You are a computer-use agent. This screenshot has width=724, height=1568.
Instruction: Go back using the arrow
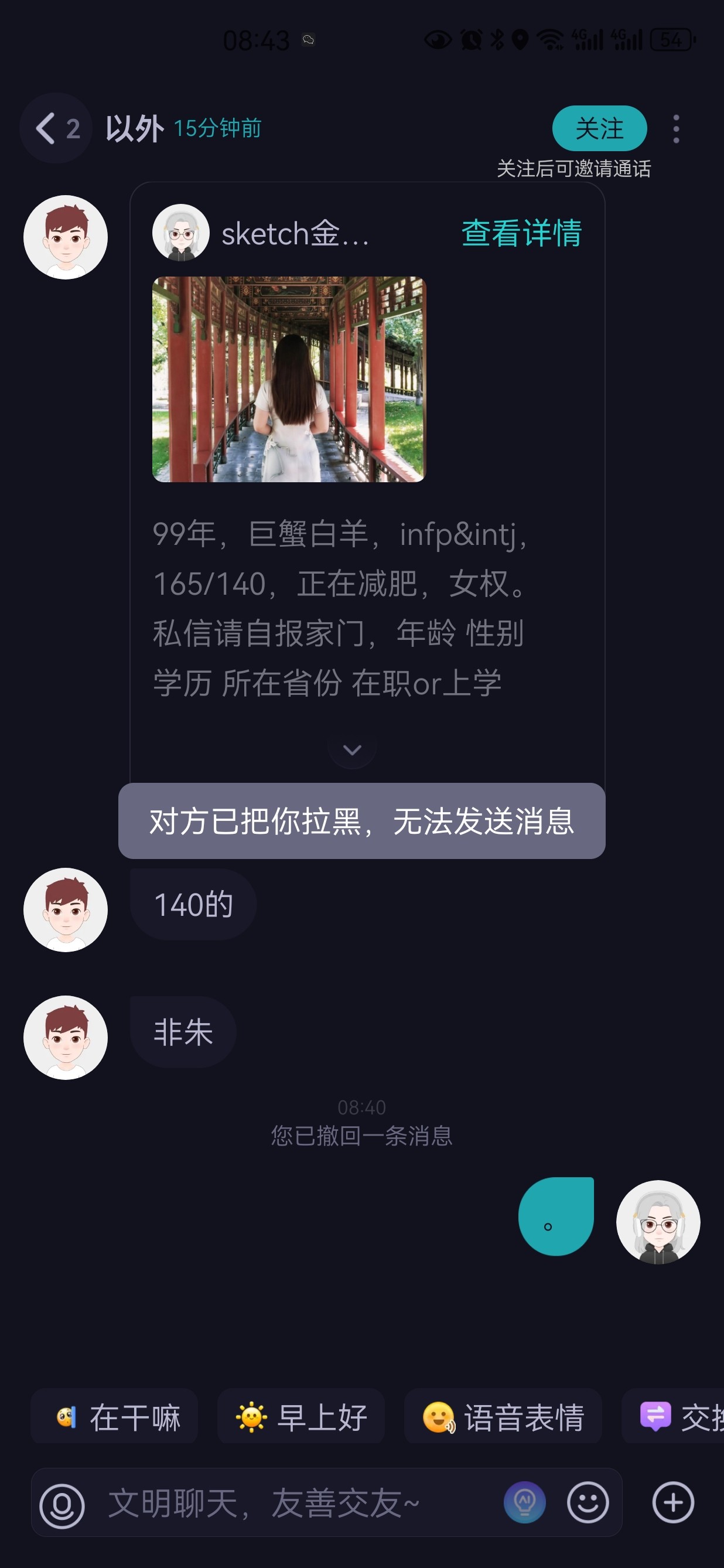click(46, 128)
